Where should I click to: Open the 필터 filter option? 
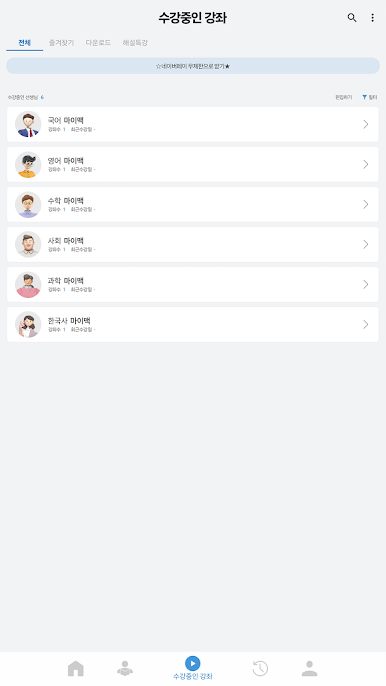(369, 97)
